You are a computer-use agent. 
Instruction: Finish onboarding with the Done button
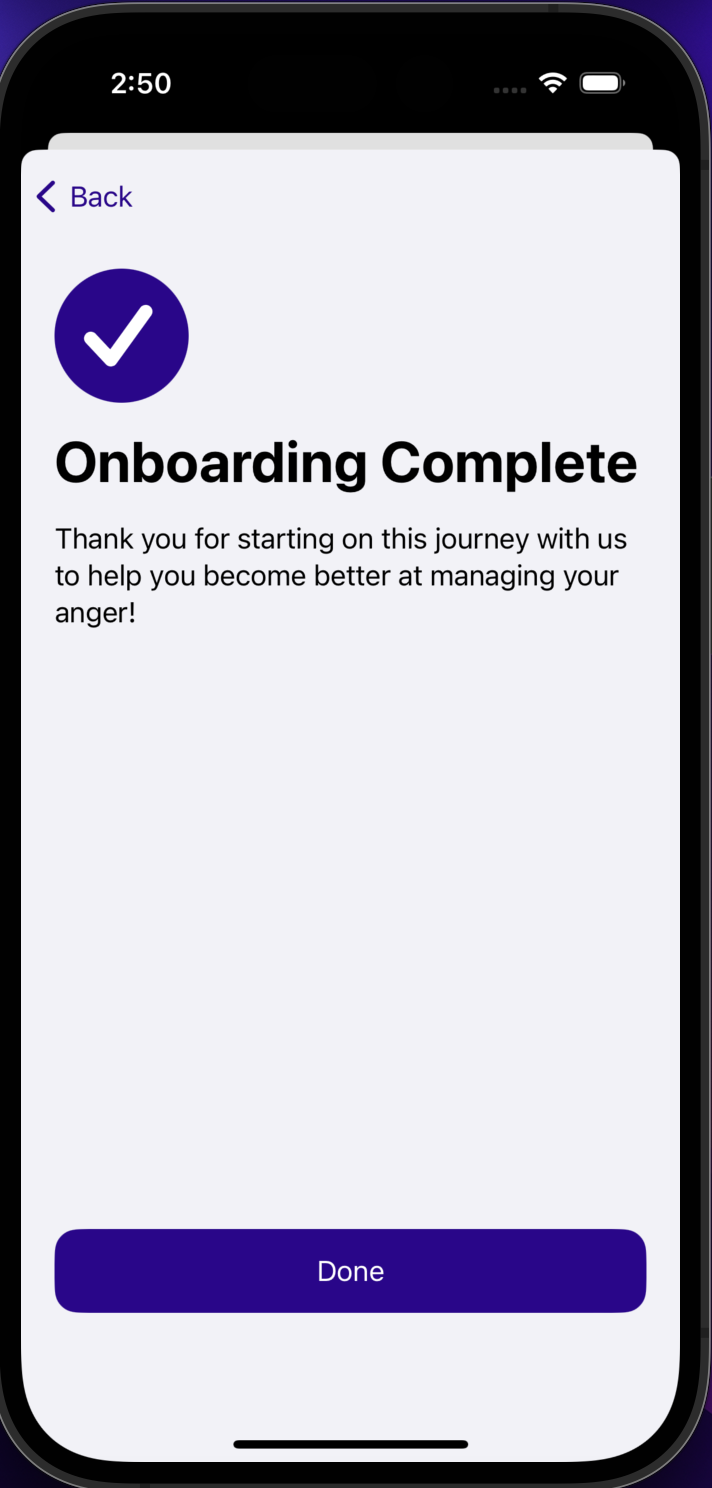click(350, 1270)
